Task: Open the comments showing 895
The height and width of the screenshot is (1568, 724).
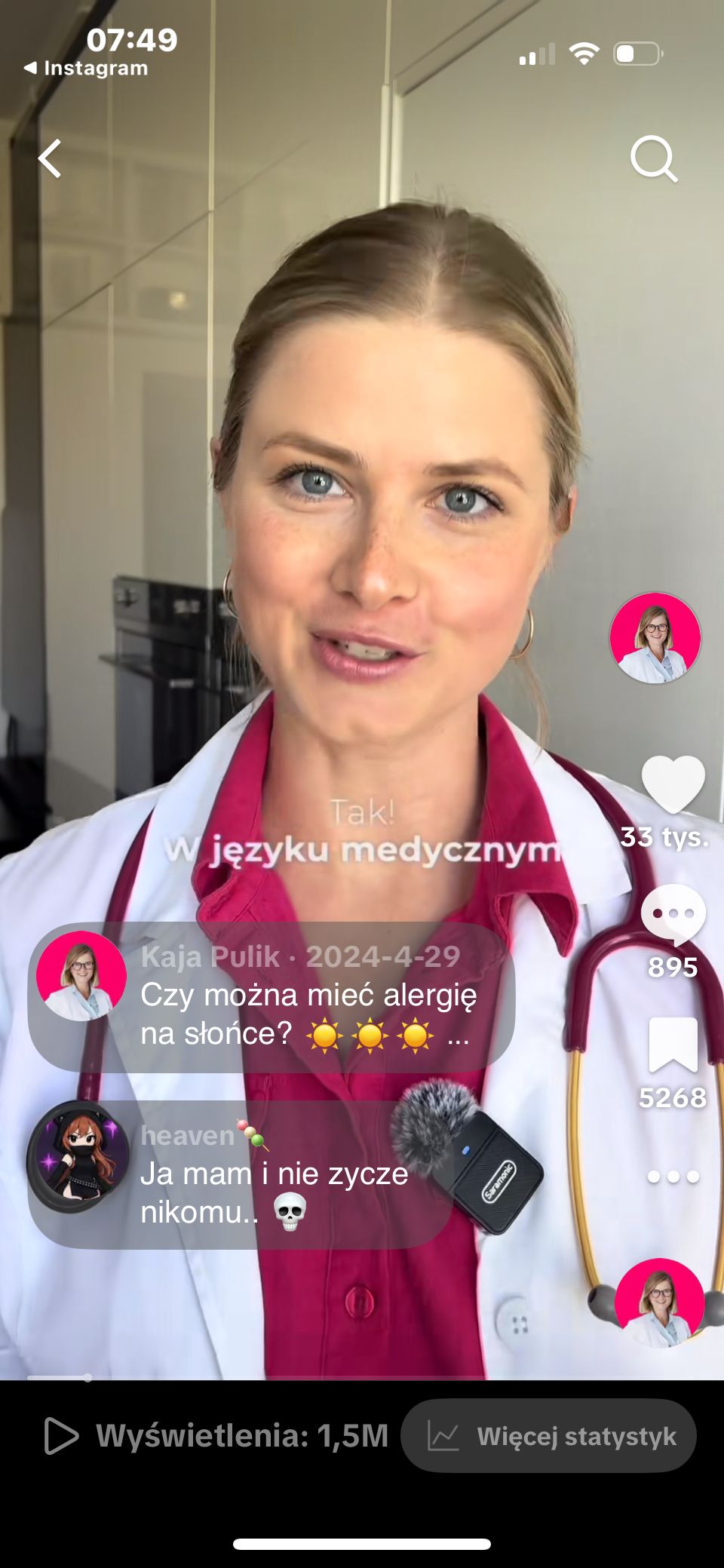Action: [x=673, y=915]
